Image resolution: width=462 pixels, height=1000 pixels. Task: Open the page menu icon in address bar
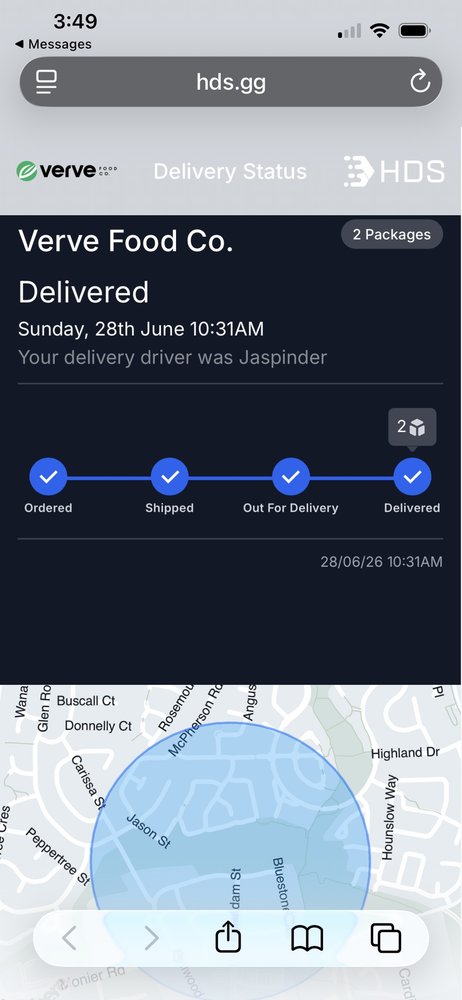tap(46, 82)
